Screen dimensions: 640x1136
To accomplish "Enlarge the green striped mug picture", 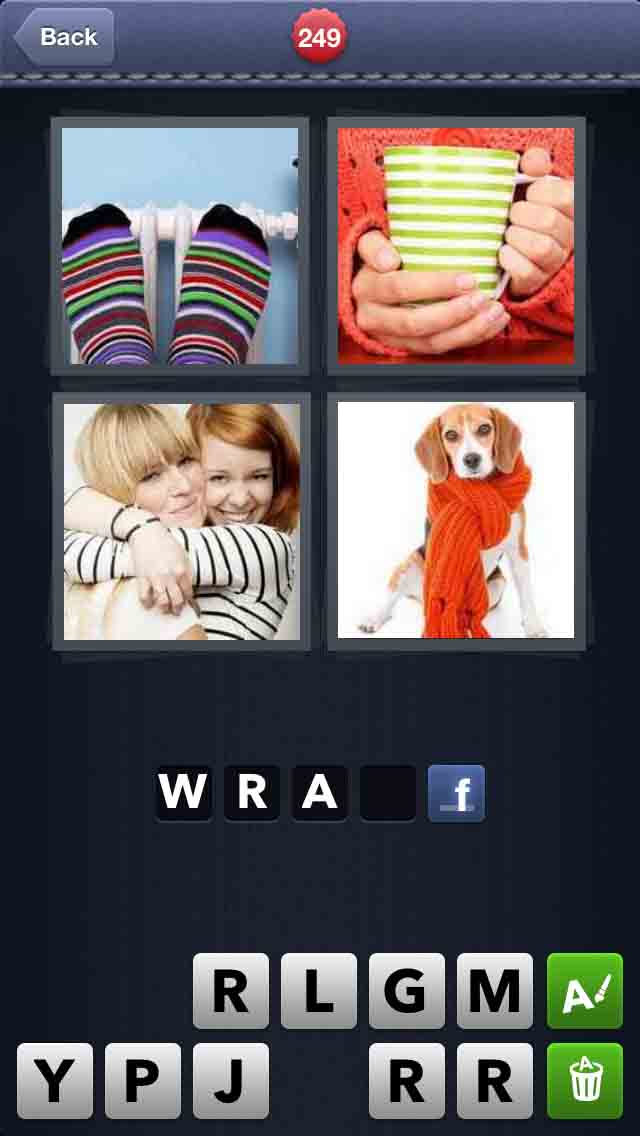I will click(x=456, y=245).
